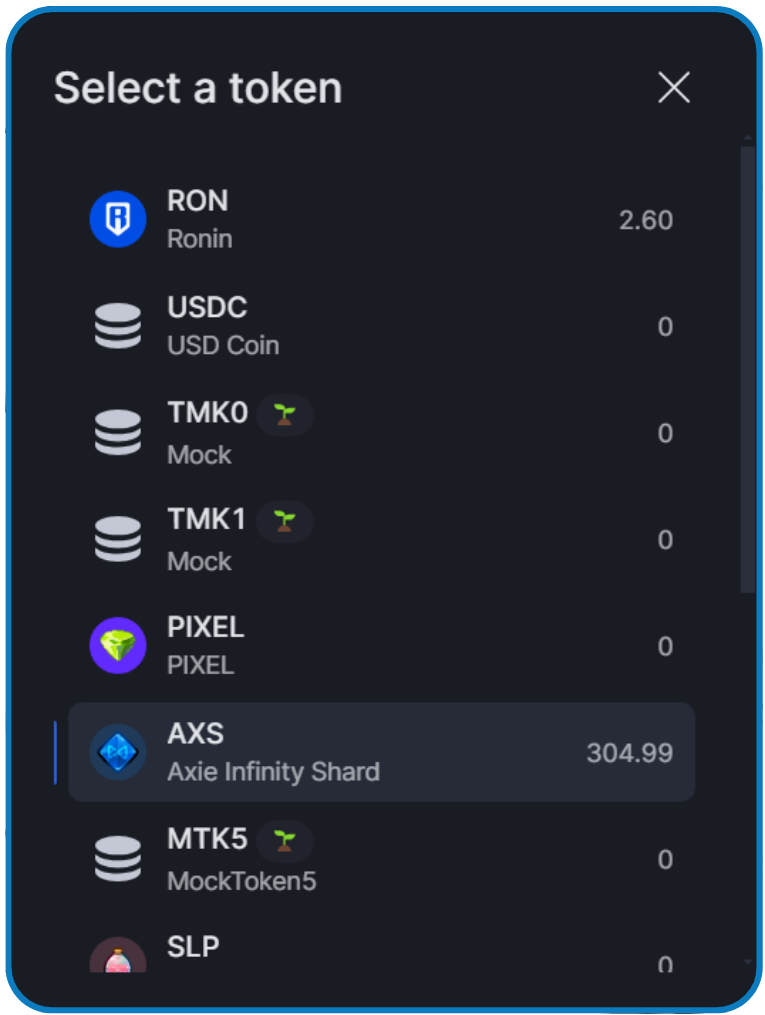Click the seedling badge next to MTK5

coord(285,841)
